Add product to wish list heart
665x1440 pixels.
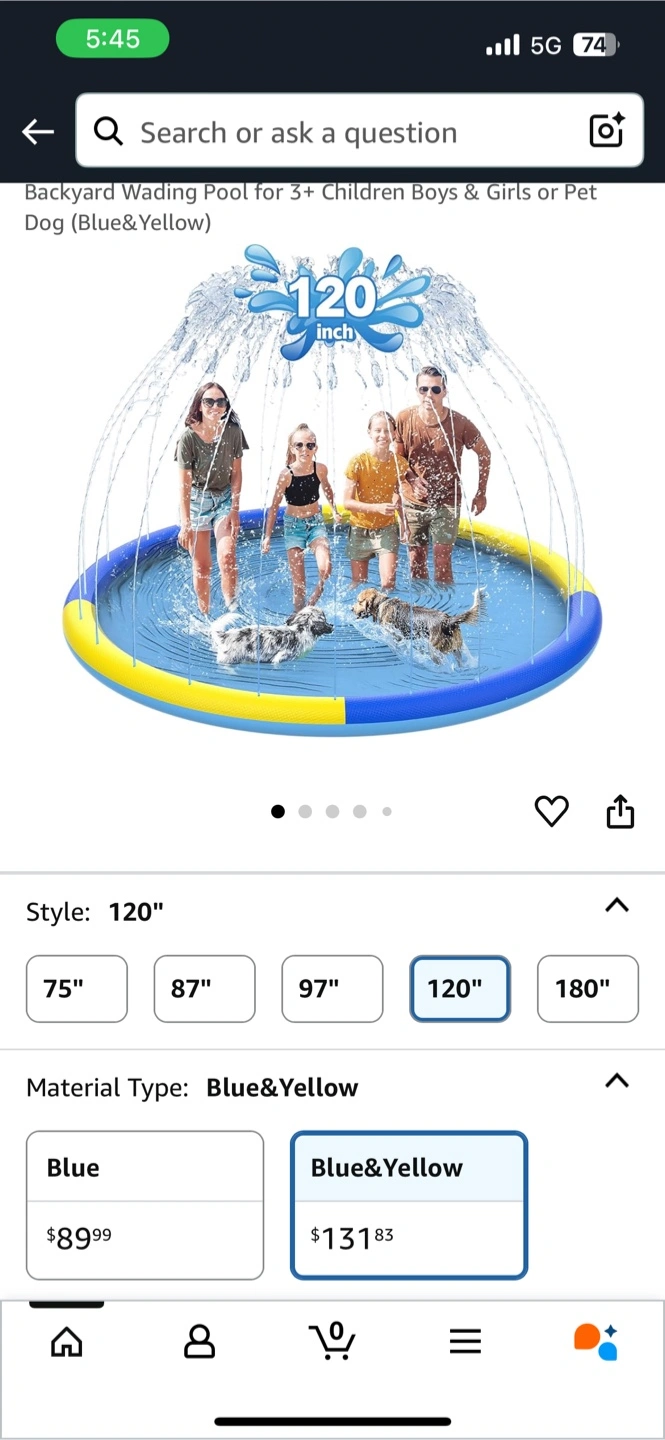point(551,811)
